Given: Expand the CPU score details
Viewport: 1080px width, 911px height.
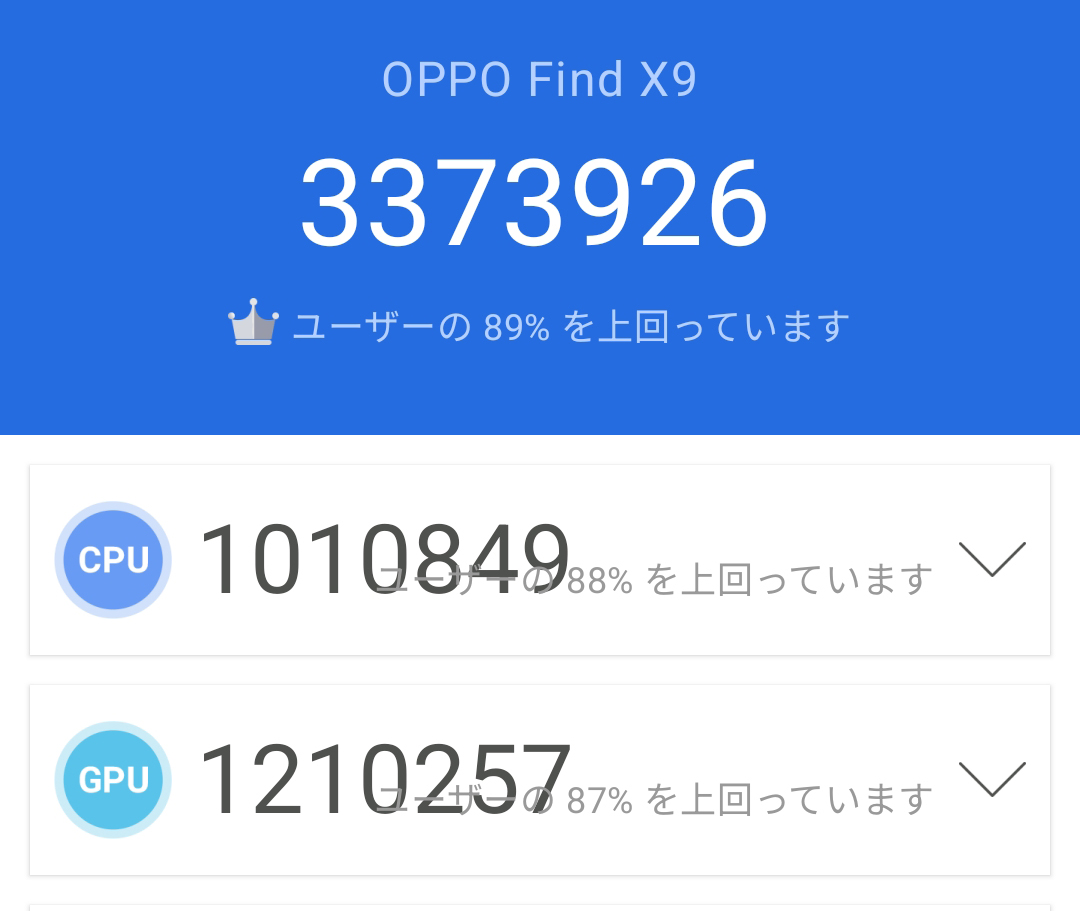Looking at the screenshot, I should click(992, 559).
